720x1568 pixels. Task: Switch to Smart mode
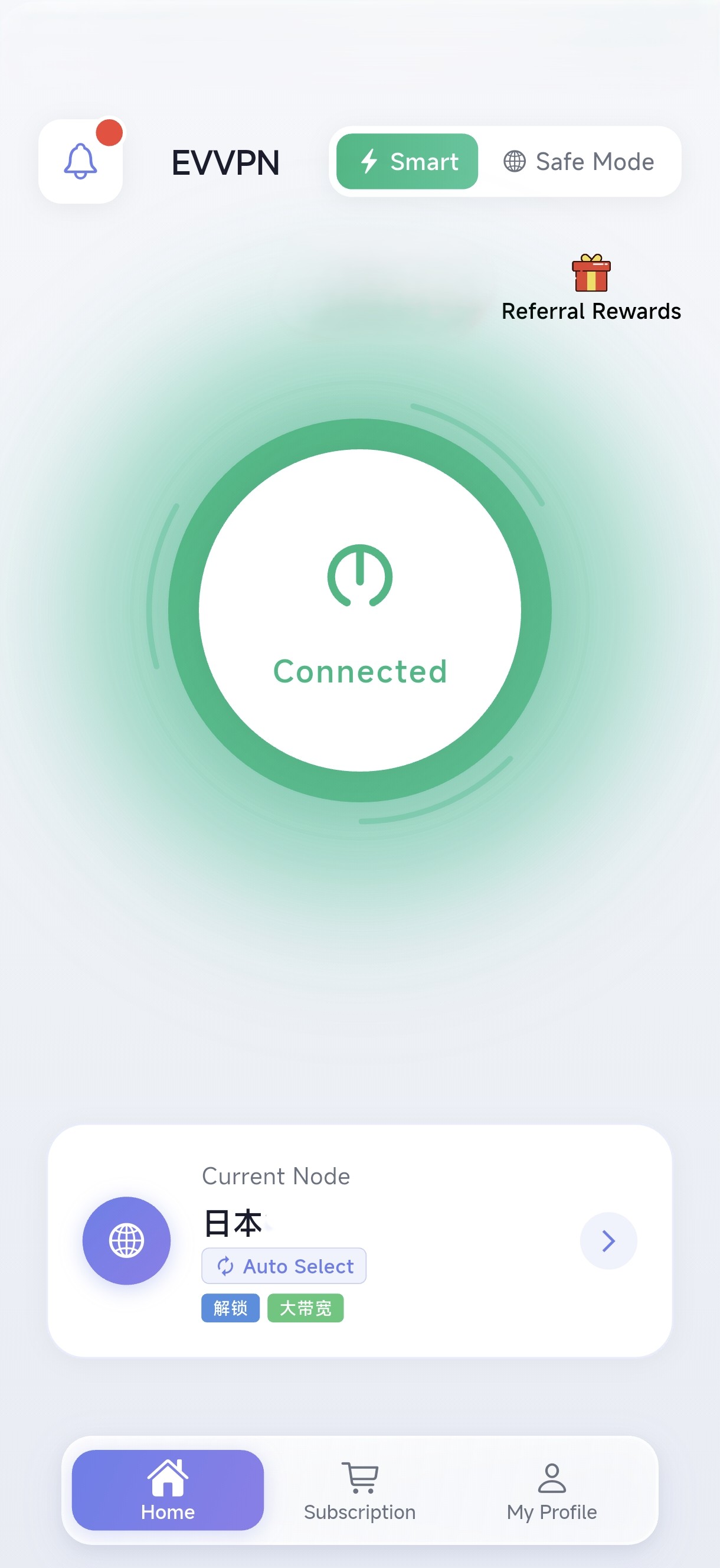(x=407, y=161)
